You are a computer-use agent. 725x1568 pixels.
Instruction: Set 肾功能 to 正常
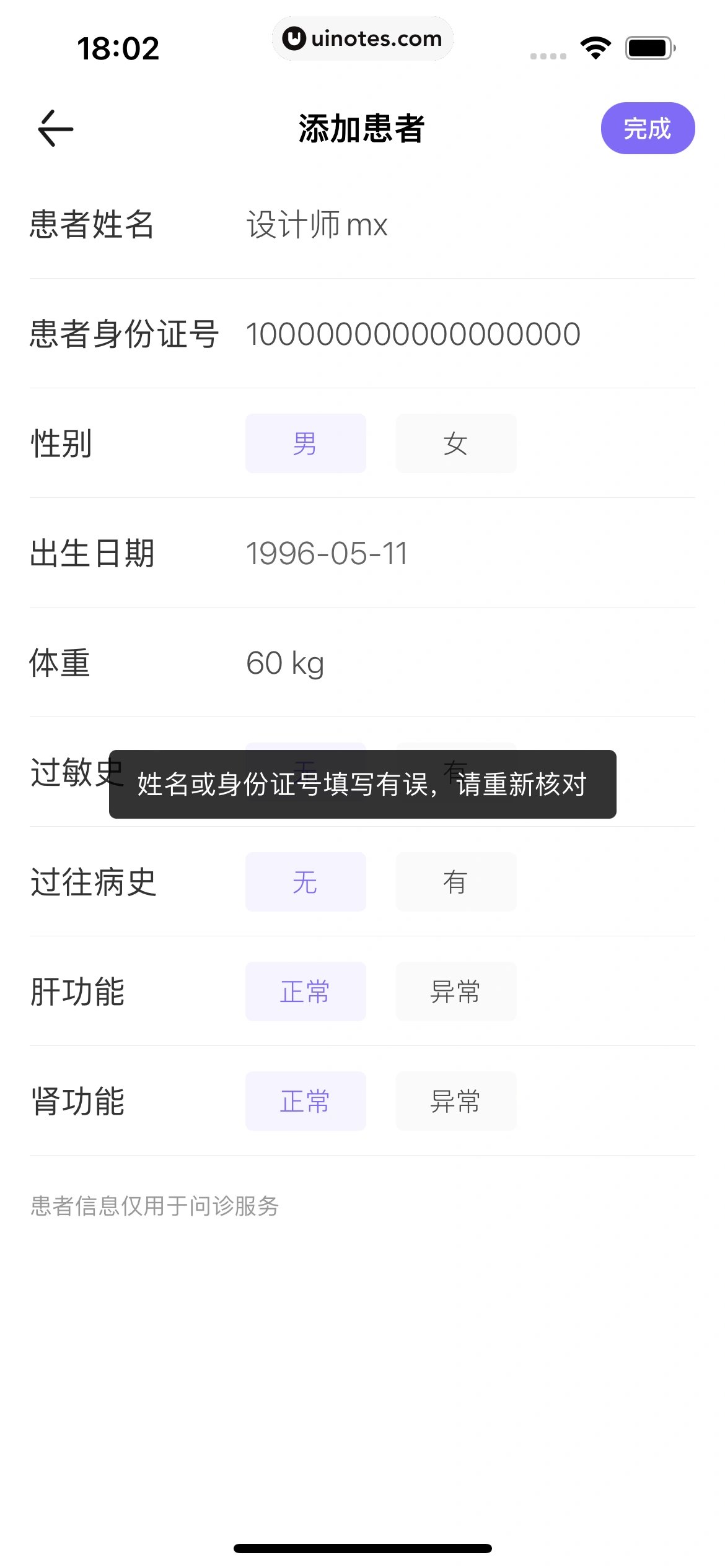[x=305, y=1100]
